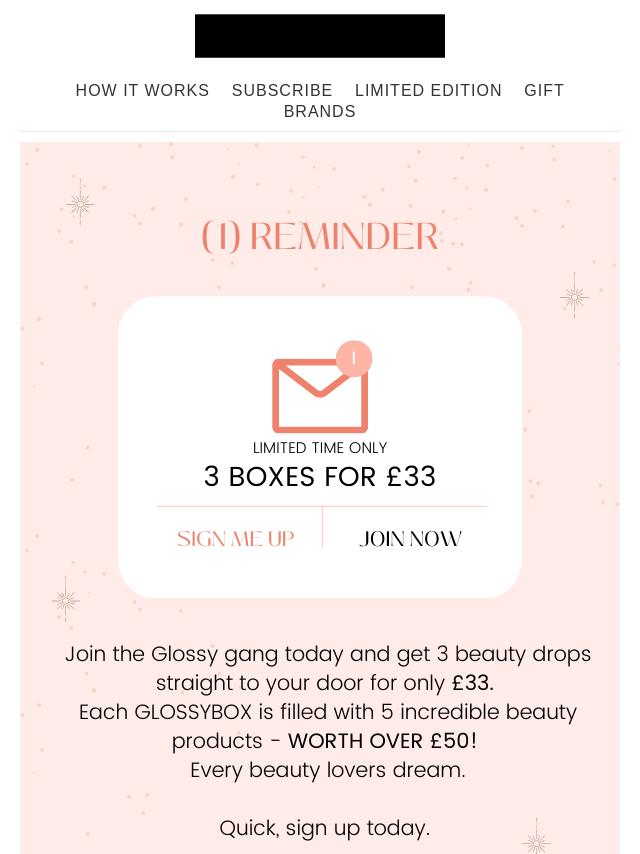Tap the SIGN ME UP button
Screen dimensions: 640x854
236,539
